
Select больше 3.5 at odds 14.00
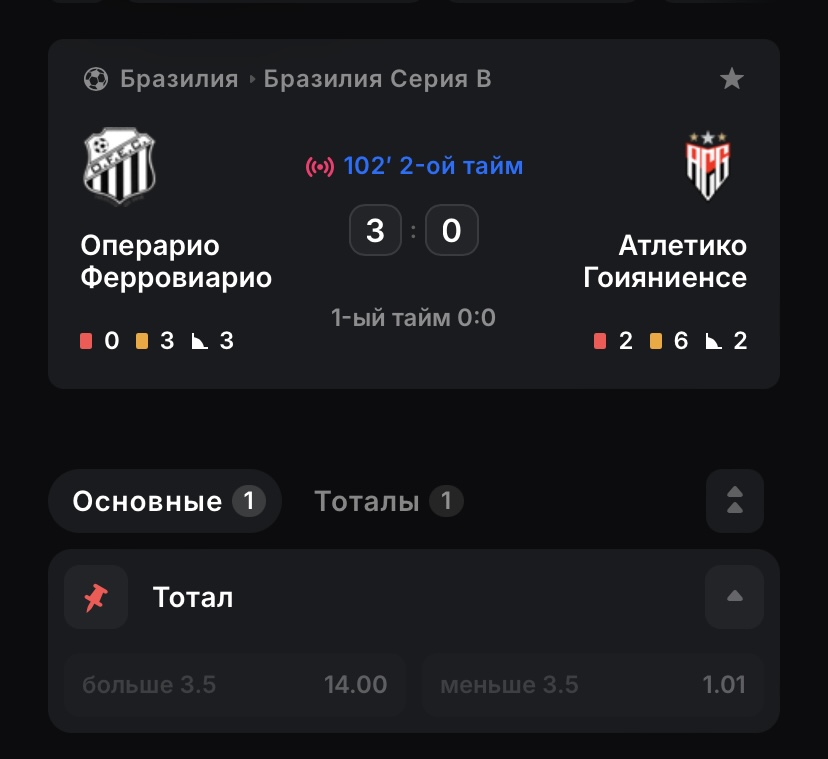coord(234,685)
